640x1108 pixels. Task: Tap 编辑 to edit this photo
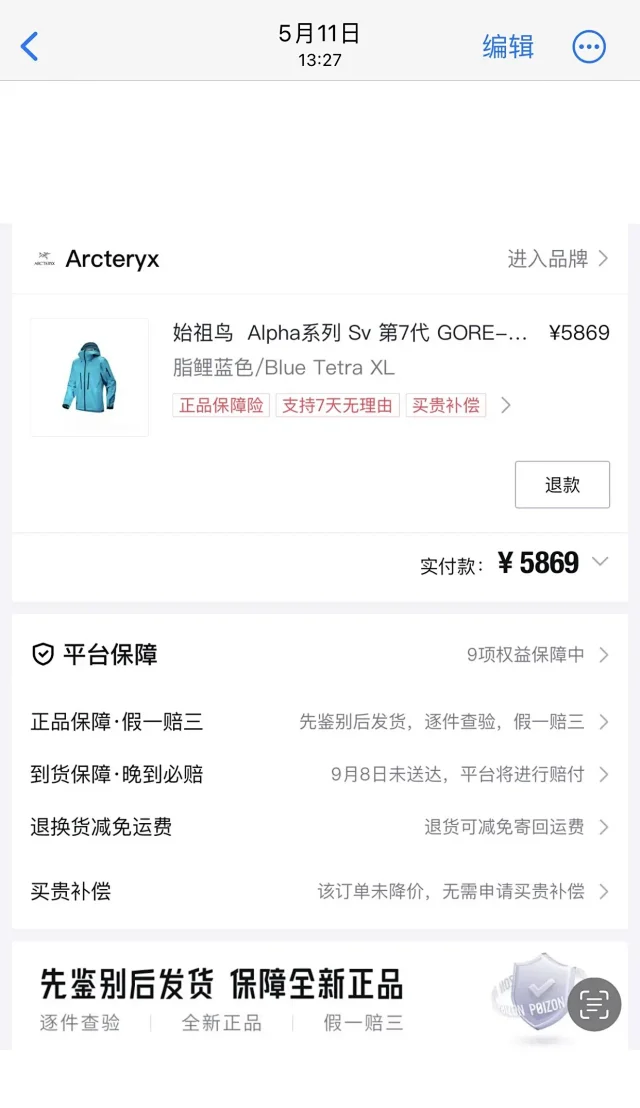(508, 46)
